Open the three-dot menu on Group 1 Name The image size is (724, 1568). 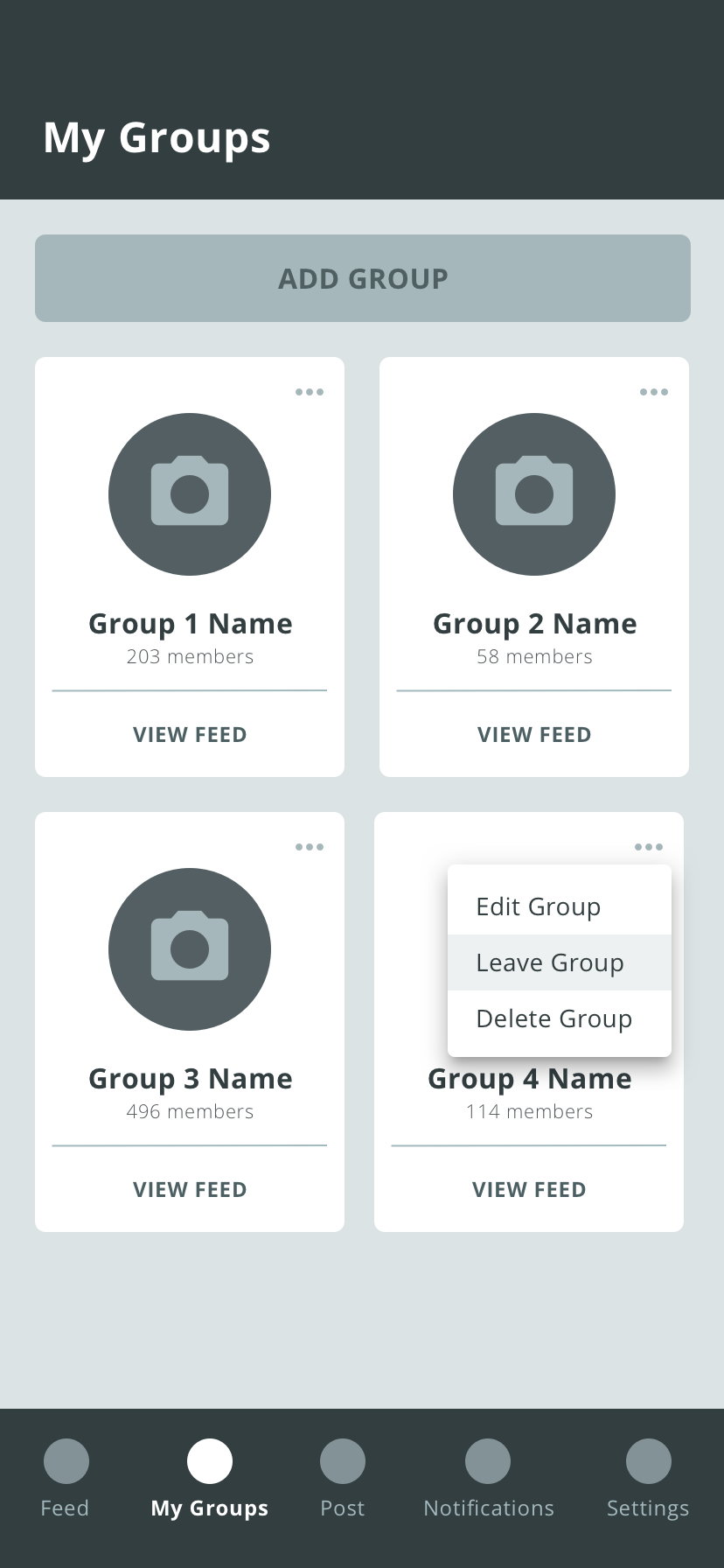pos(310,392)
